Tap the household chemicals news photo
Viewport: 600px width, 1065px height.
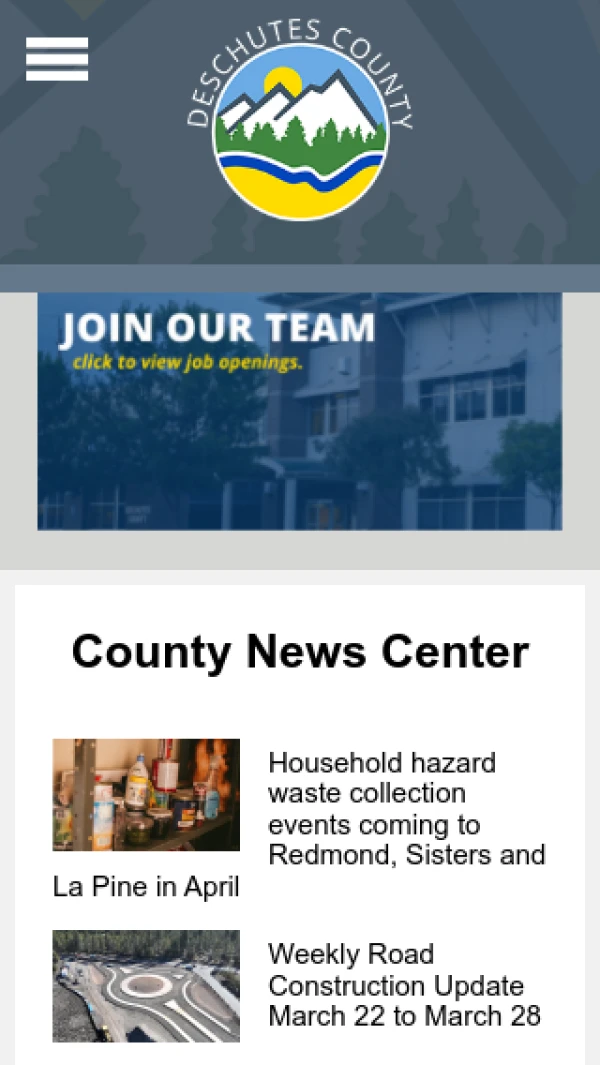click(146, 795)
